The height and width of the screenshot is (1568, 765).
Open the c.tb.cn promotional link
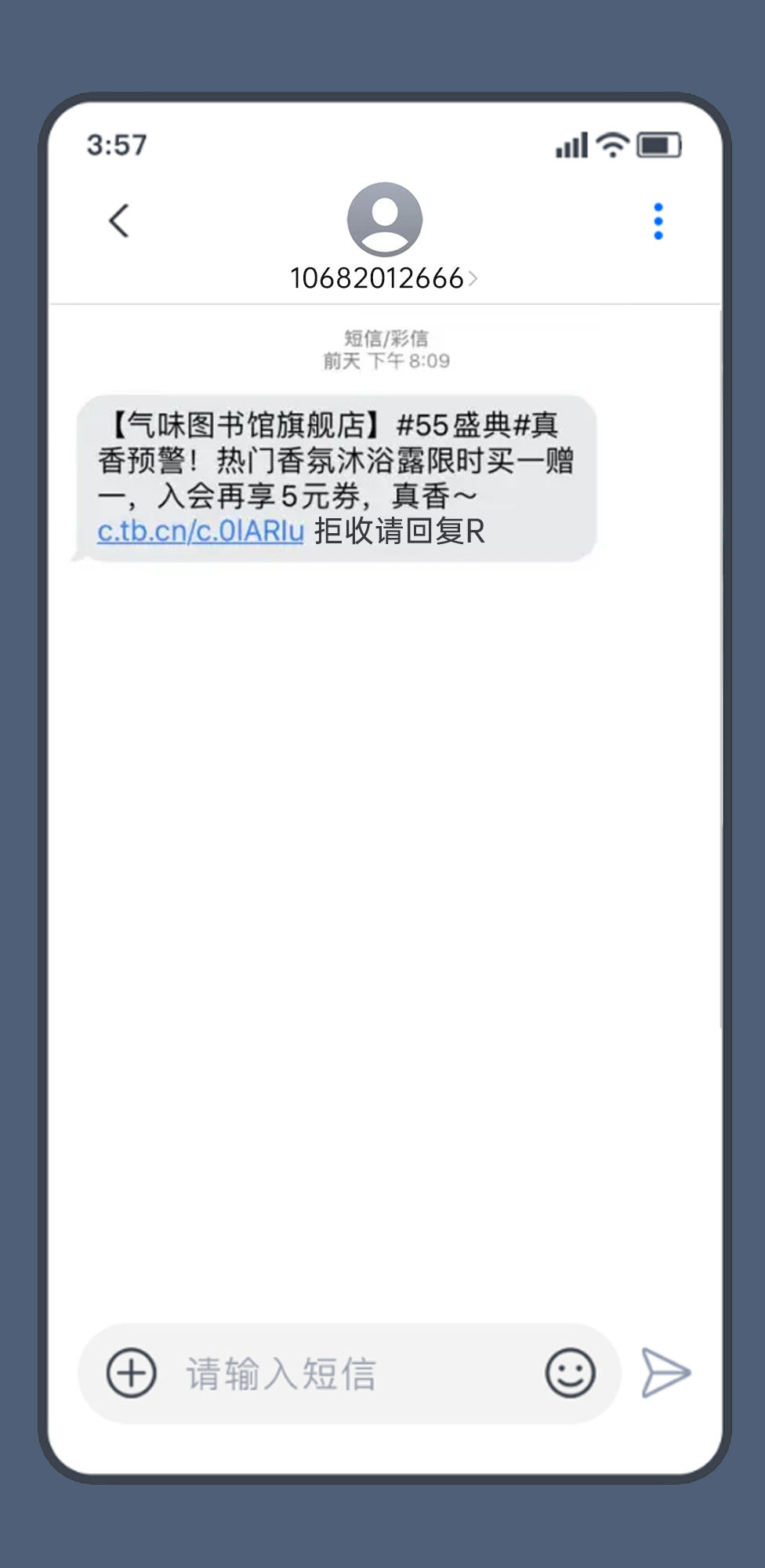point(198,531)
